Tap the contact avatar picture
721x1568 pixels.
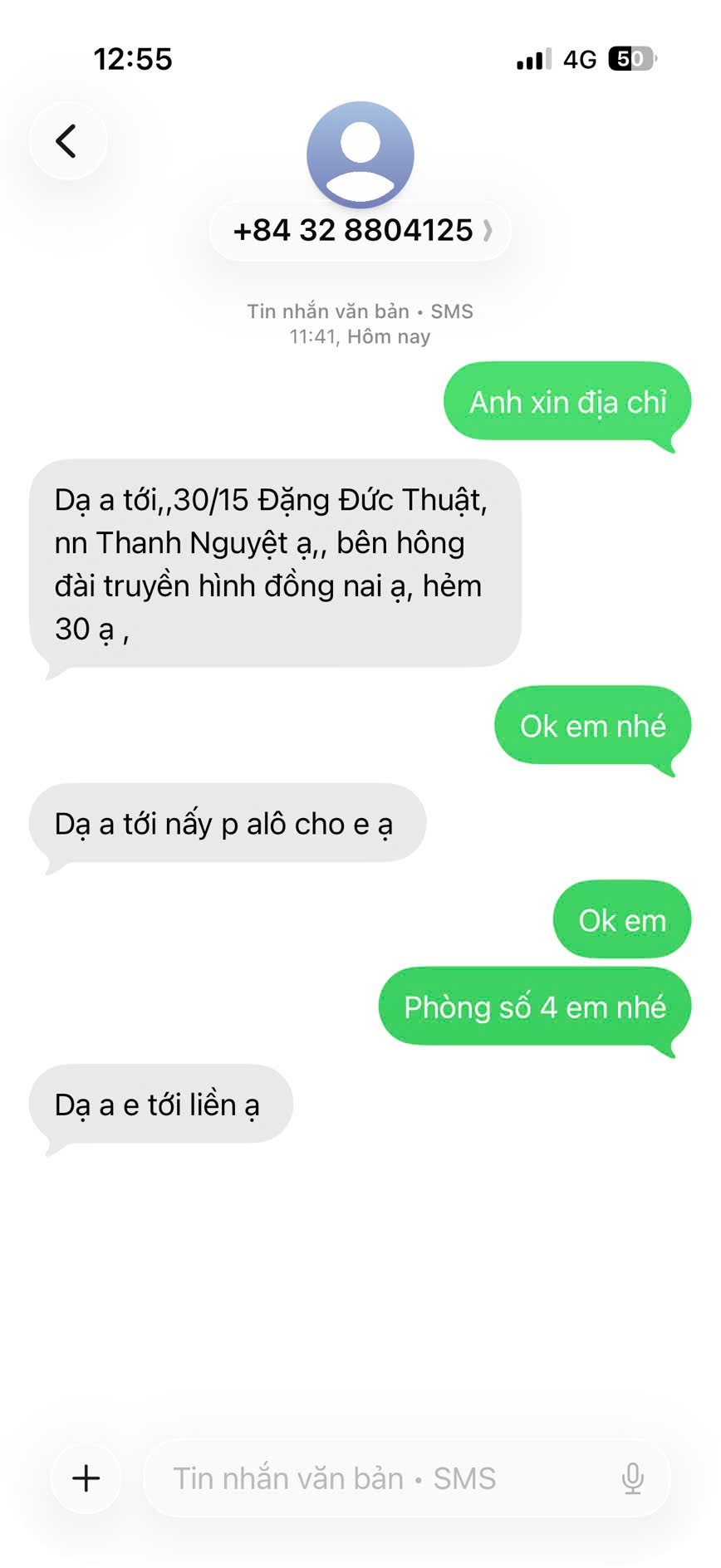pos(360,154)
